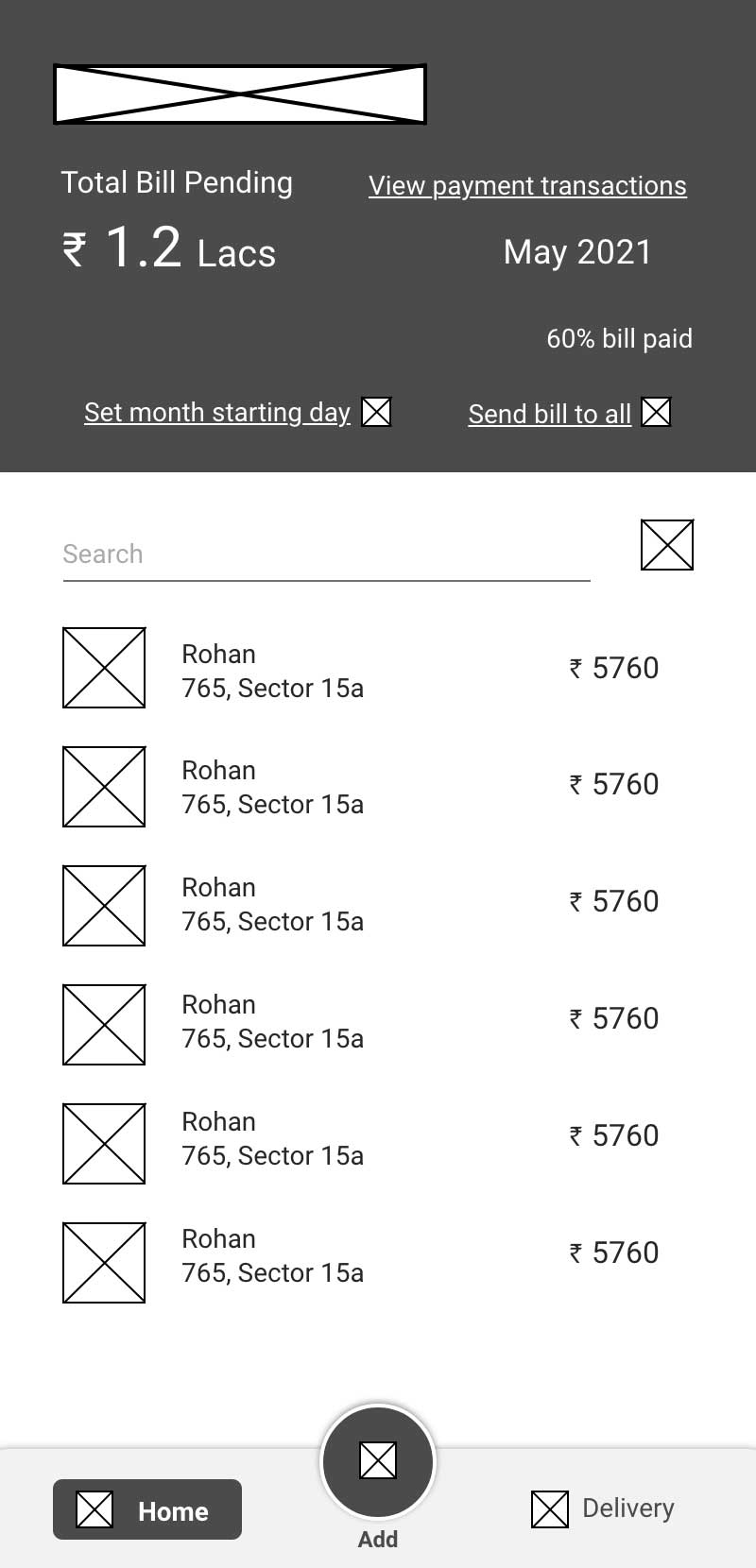Switch to the Home tab
This screenshot has width=756, height=1568.
click(147, 1509)
